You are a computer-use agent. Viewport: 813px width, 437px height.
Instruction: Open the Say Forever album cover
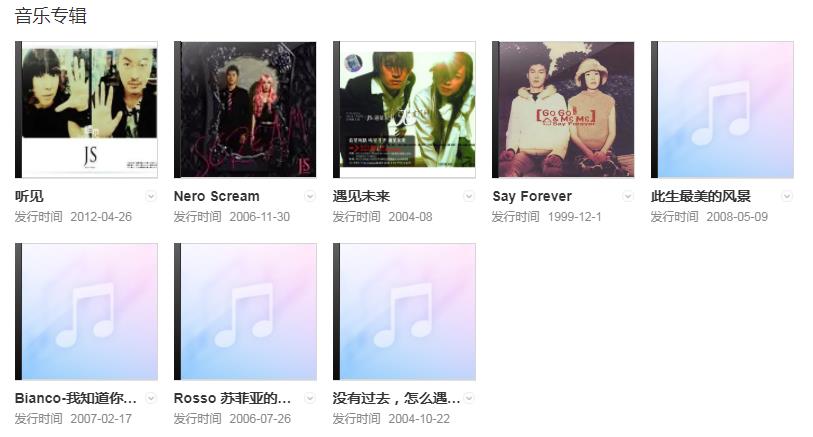point(564,110)
